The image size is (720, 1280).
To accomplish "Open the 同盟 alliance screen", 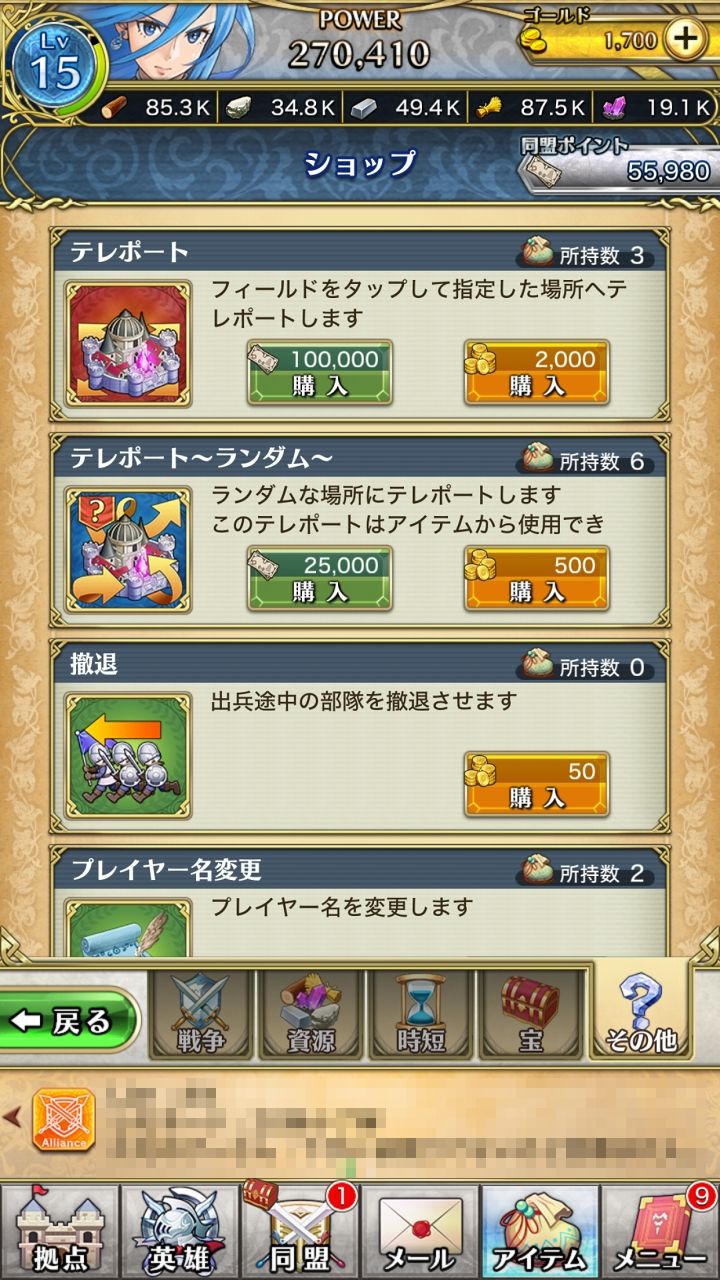I will 300,1232.
